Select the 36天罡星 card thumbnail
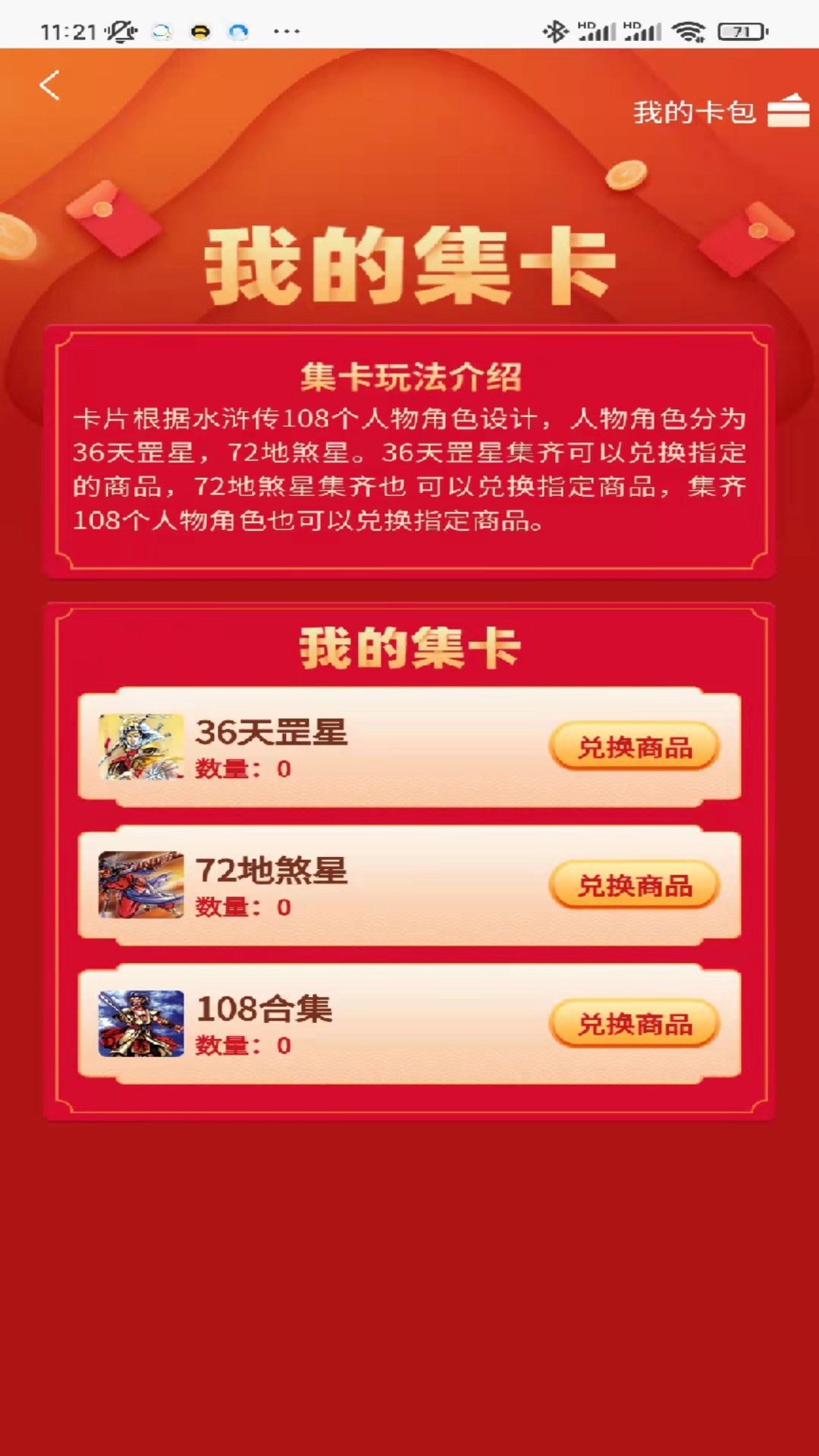Viewport: 819px width, 1456px height. 141,748
